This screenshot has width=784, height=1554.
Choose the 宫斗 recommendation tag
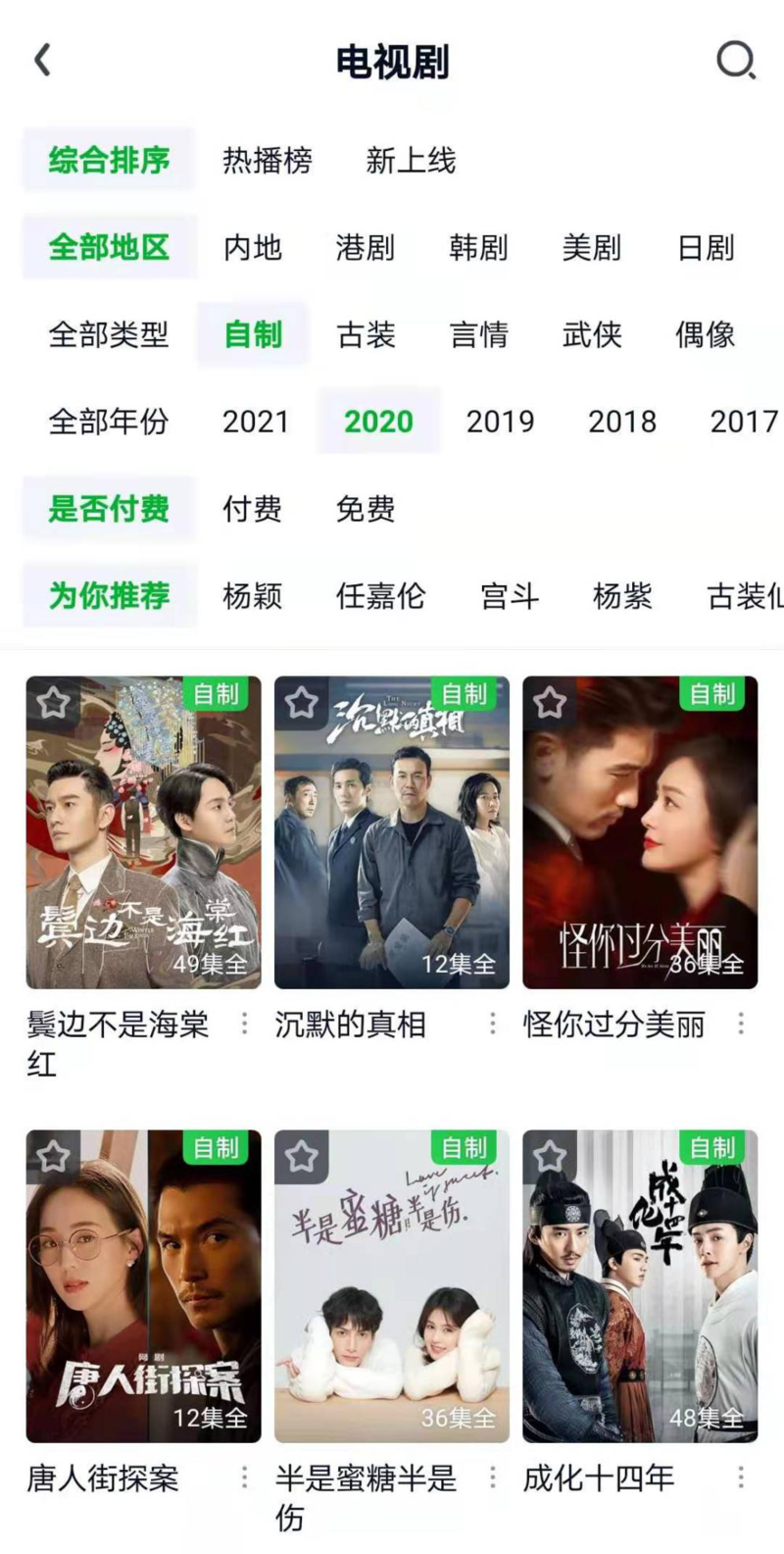pos(510,596)
